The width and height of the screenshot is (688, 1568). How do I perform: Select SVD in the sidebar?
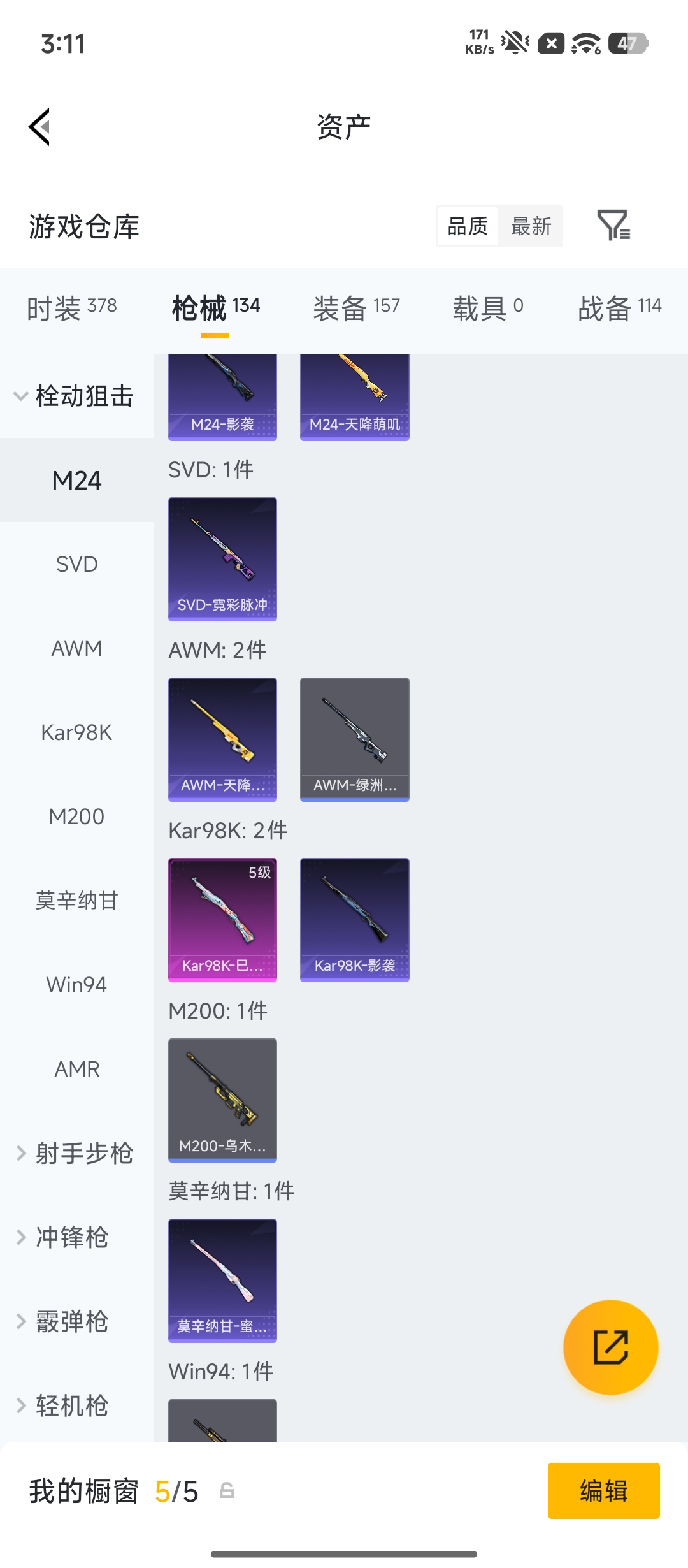coord(76,564)
